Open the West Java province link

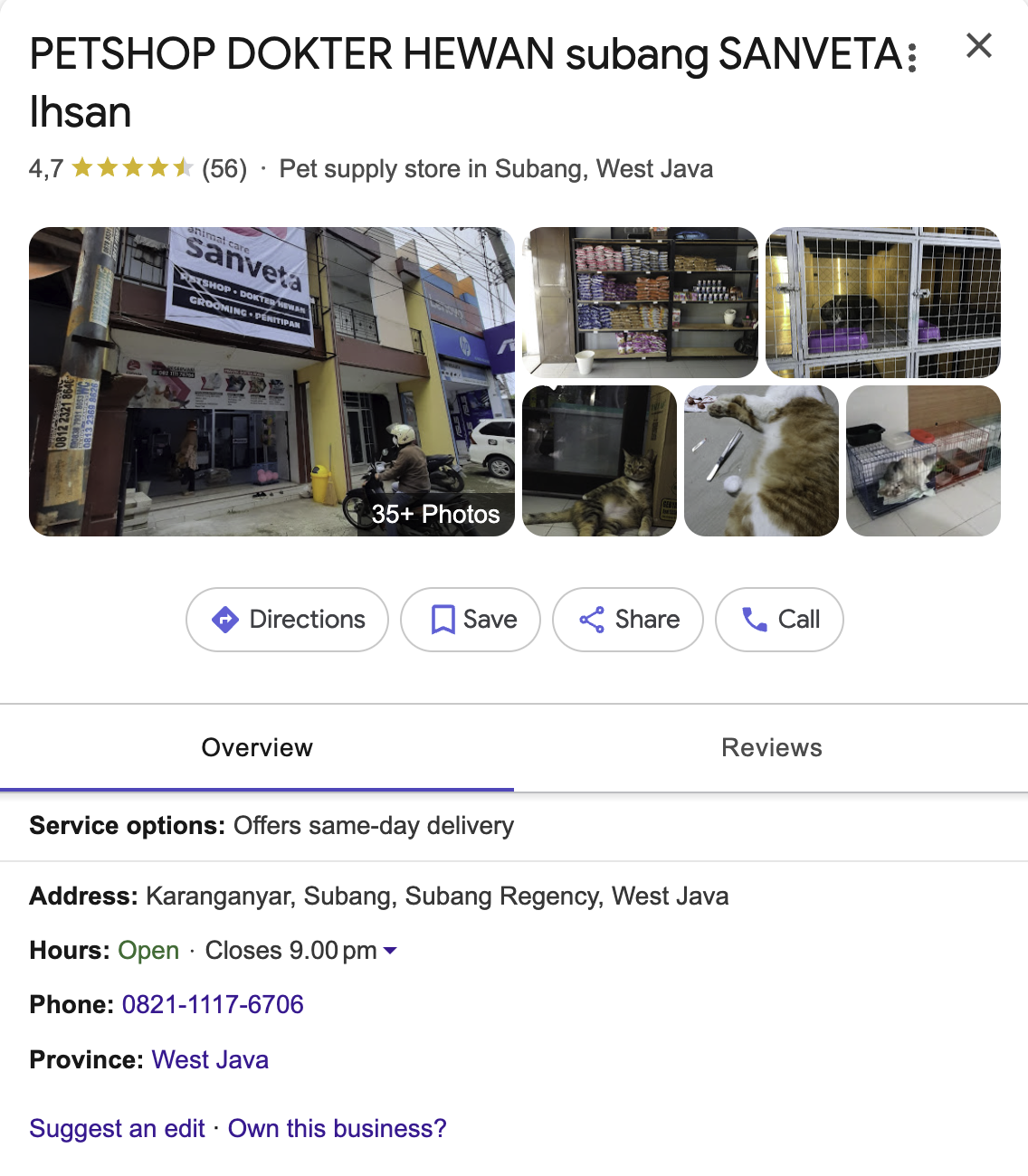pos(210,1060)
